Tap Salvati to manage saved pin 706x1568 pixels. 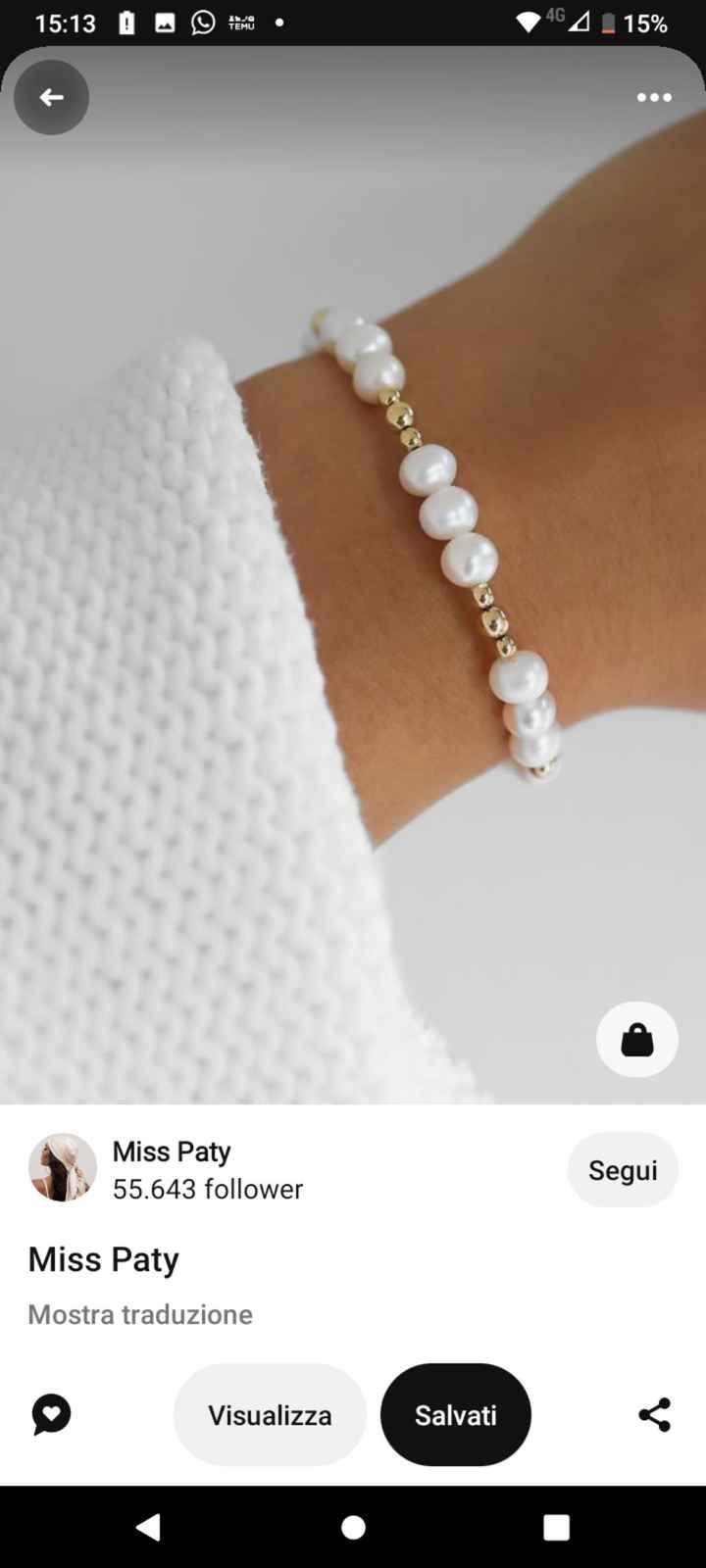click(x=455, y=1414)
